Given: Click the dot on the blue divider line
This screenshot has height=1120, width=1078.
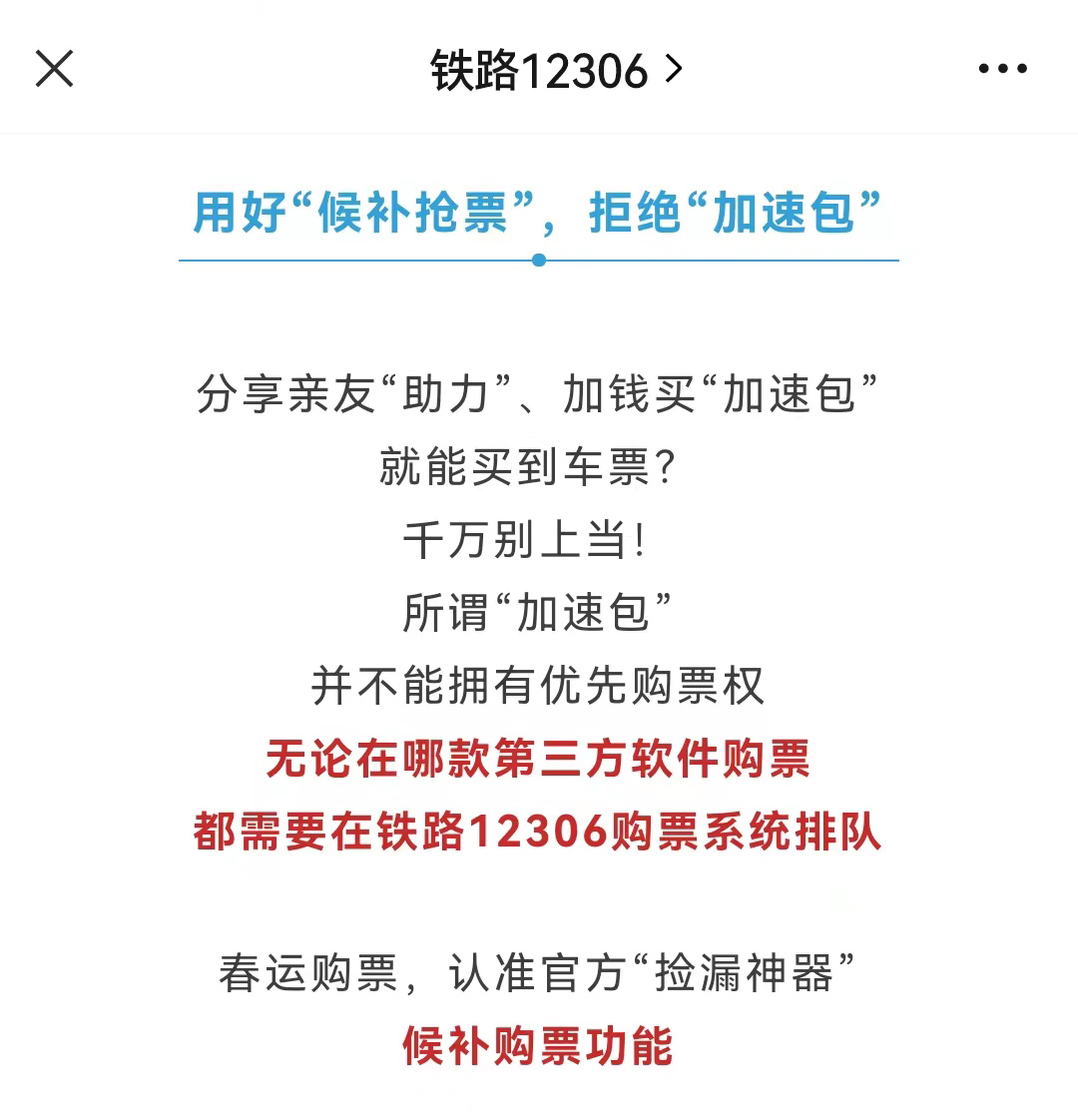Looking at the screenshot, I should click(x=539, y=259).
